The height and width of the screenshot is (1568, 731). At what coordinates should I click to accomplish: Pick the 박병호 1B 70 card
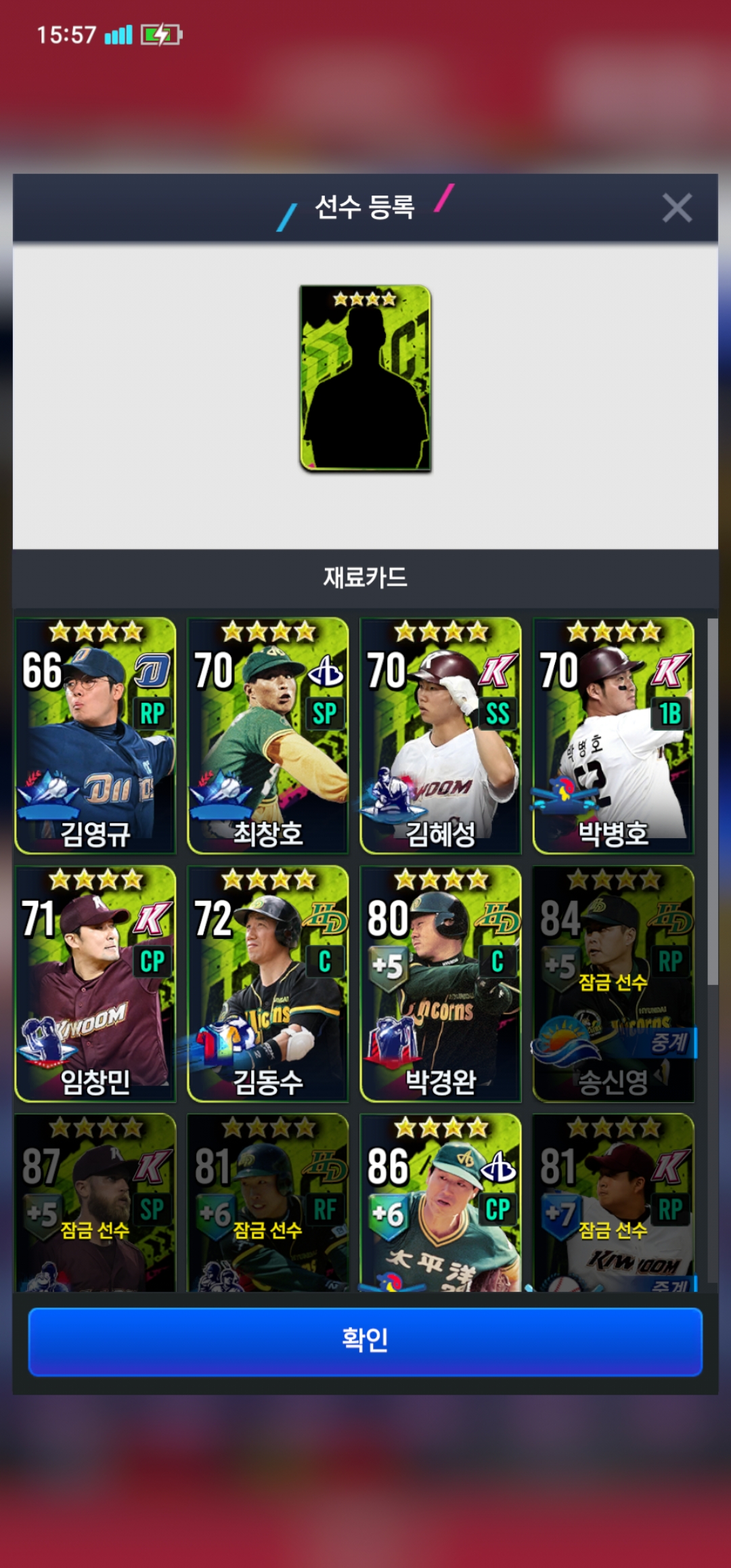[613, 735]
